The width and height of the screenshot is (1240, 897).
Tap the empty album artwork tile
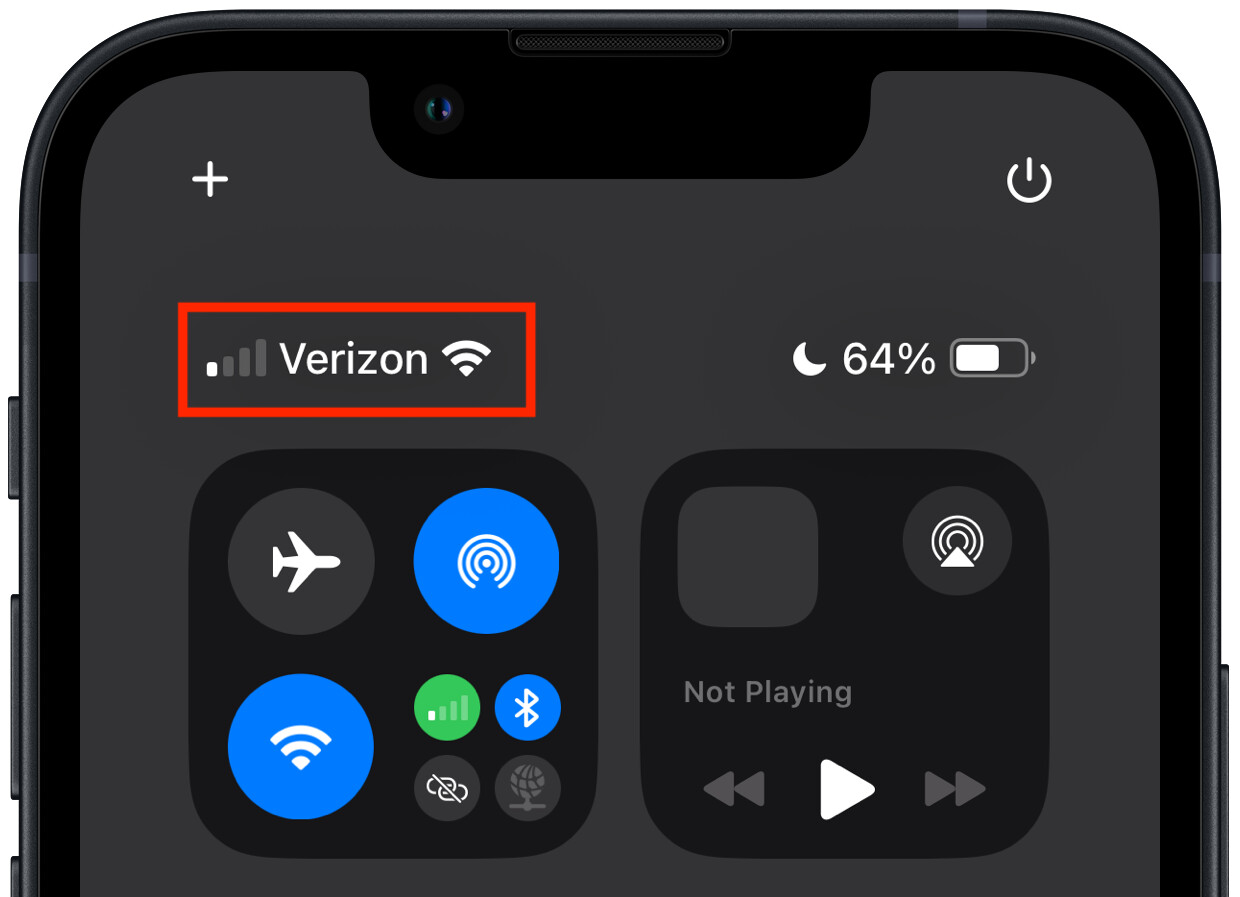click(748, 557)
